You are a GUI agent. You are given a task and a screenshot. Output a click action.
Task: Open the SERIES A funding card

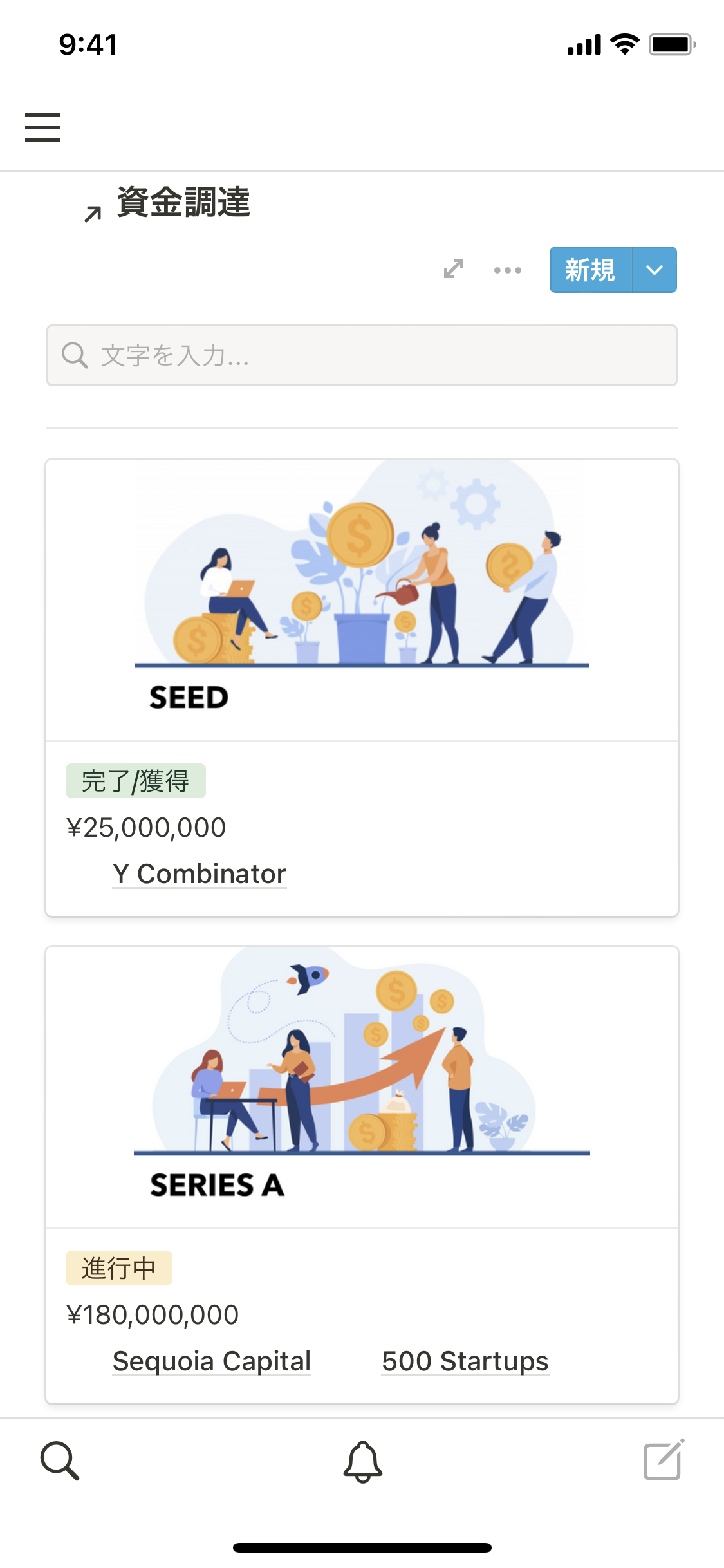362,1087
